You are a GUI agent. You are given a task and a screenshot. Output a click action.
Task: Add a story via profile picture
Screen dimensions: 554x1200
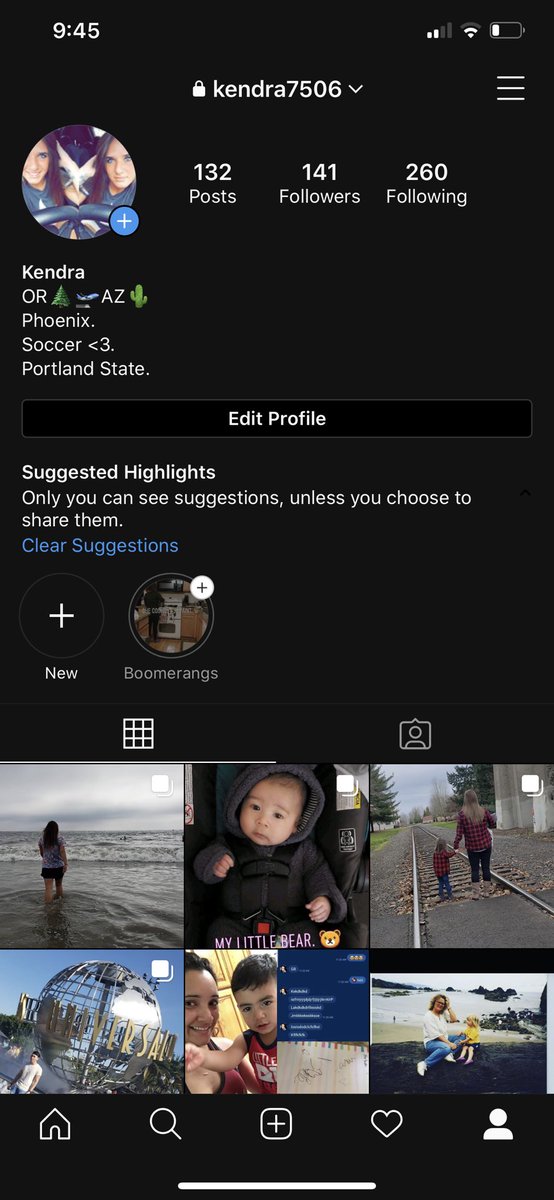[124, 221]
